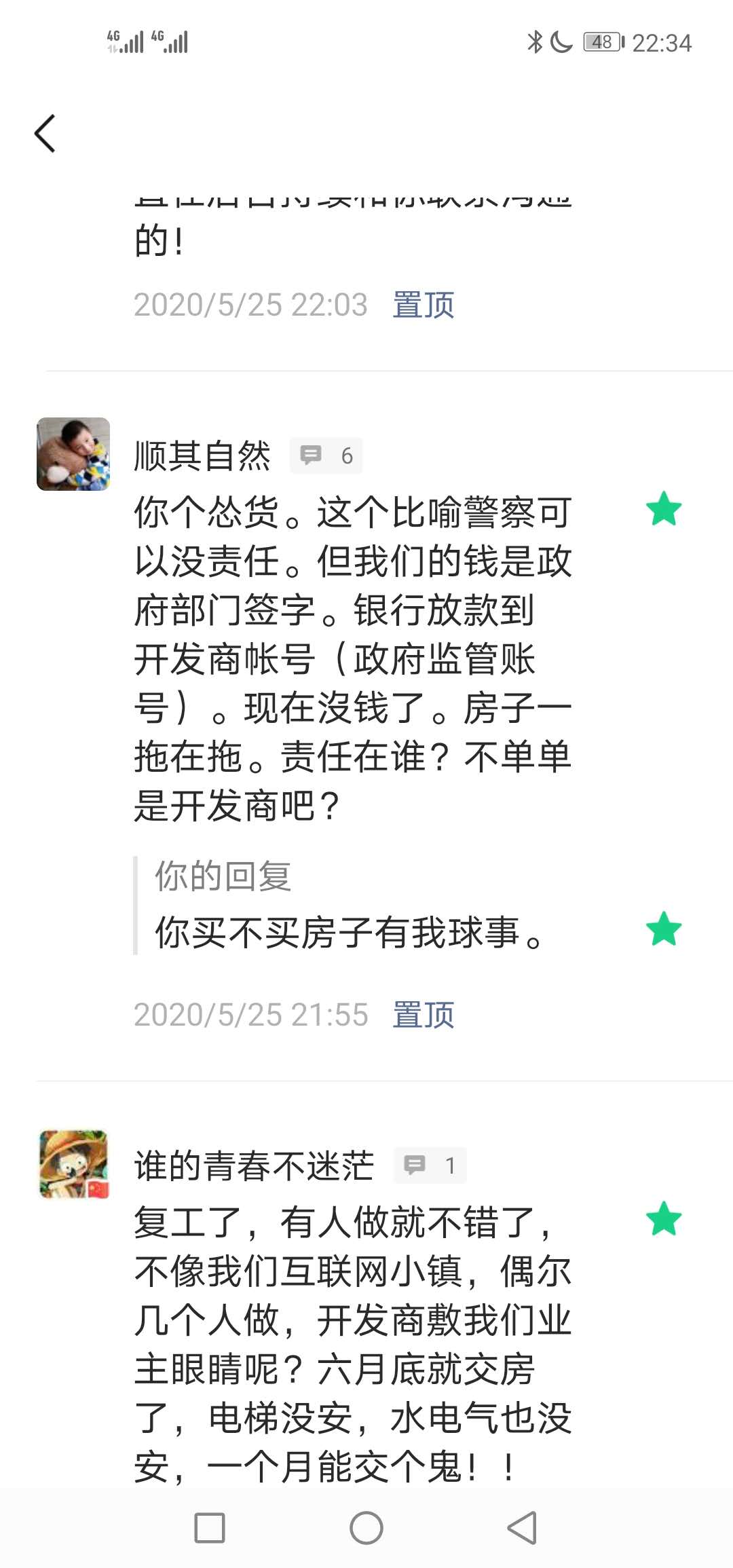Open 谁的青春不迷茫's 1-message comment count badge
The image size is (733, 1568).
click(430, 1165)
